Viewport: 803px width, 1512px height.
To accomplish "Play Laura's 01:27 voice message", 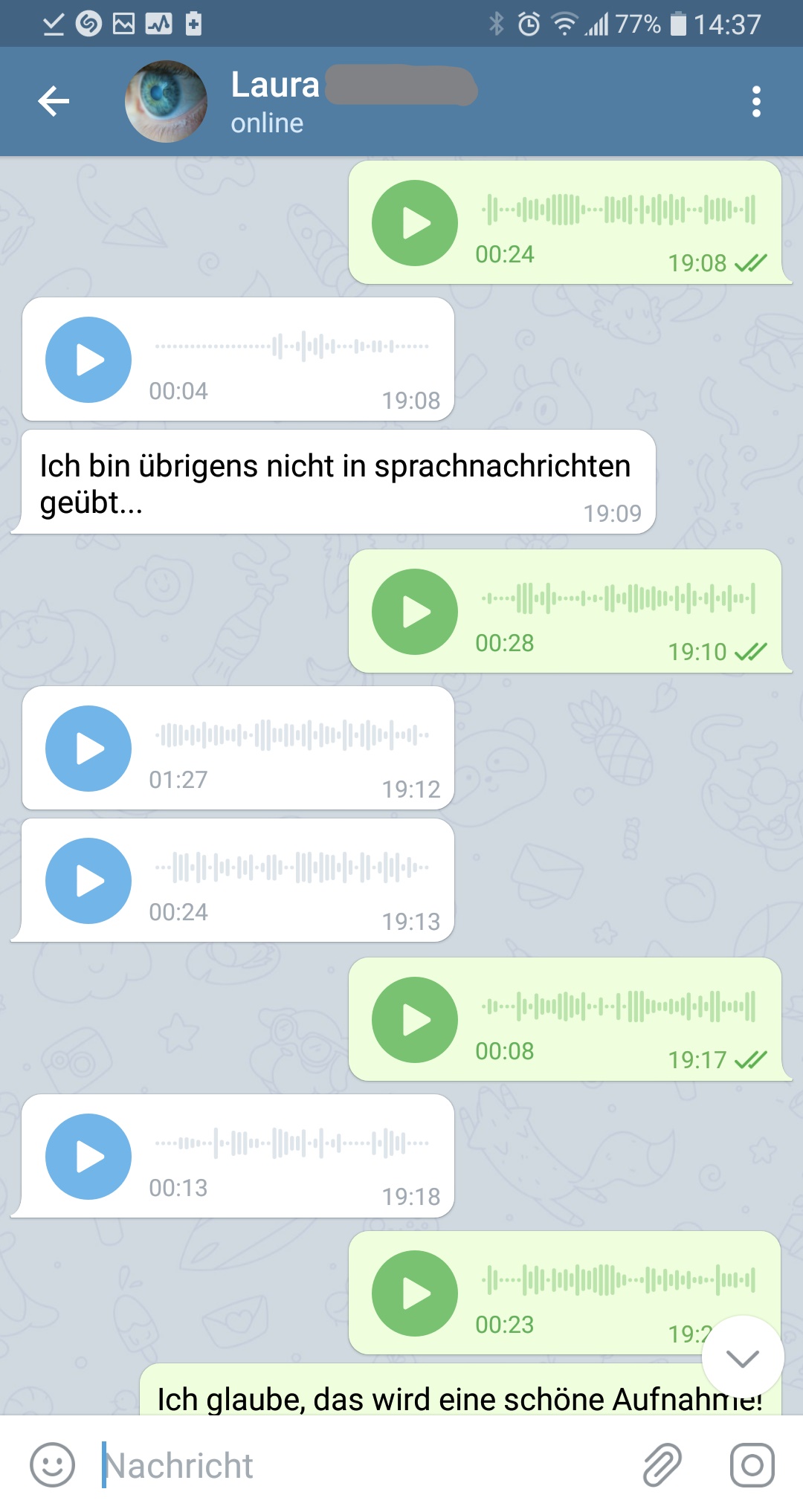I will 88,749.
